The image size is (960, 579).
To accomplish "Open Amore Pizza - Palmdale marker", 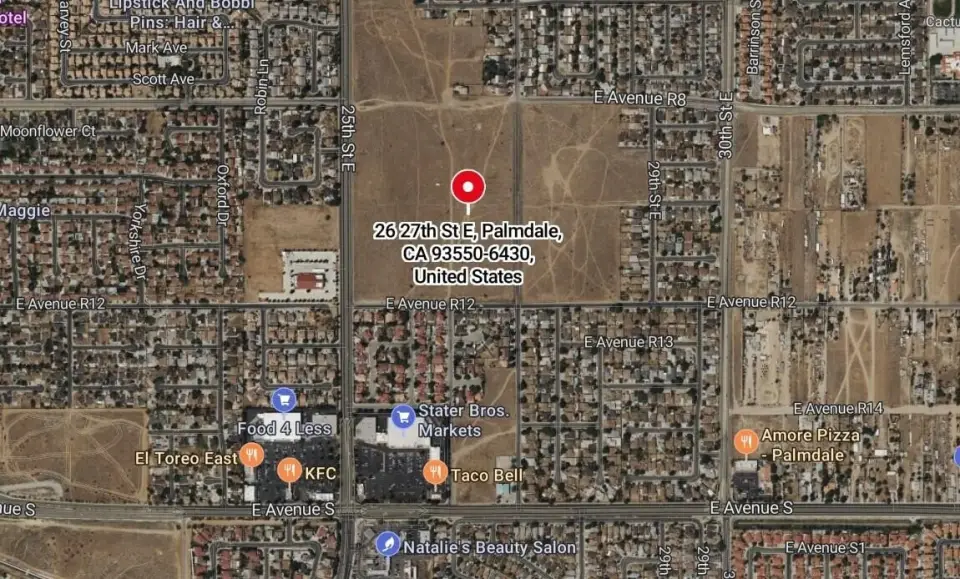I will click(x=746, y=441).
